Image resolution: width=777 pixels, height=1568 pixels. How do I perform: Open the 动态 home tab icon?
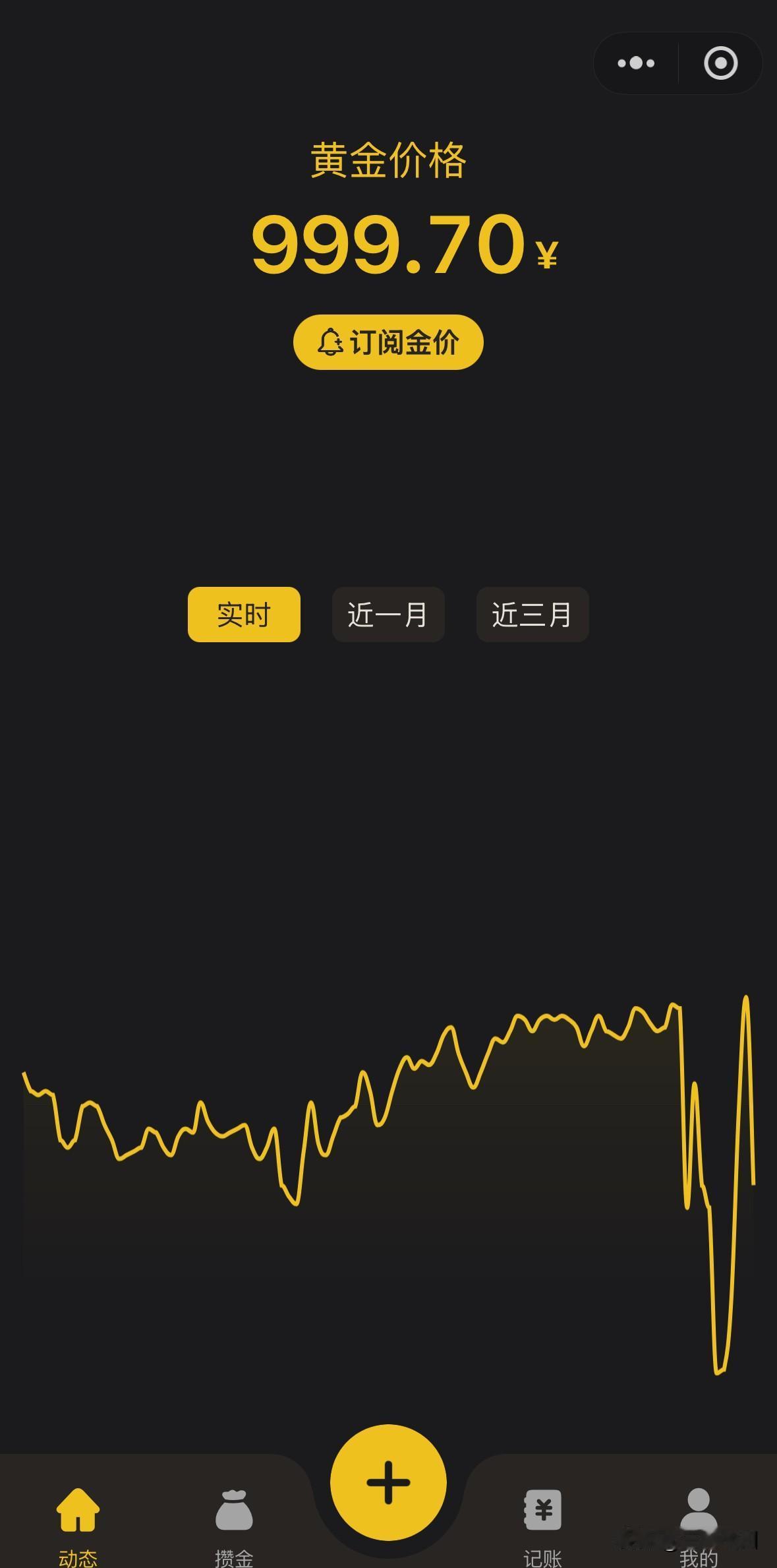[x=77, y=1511]
